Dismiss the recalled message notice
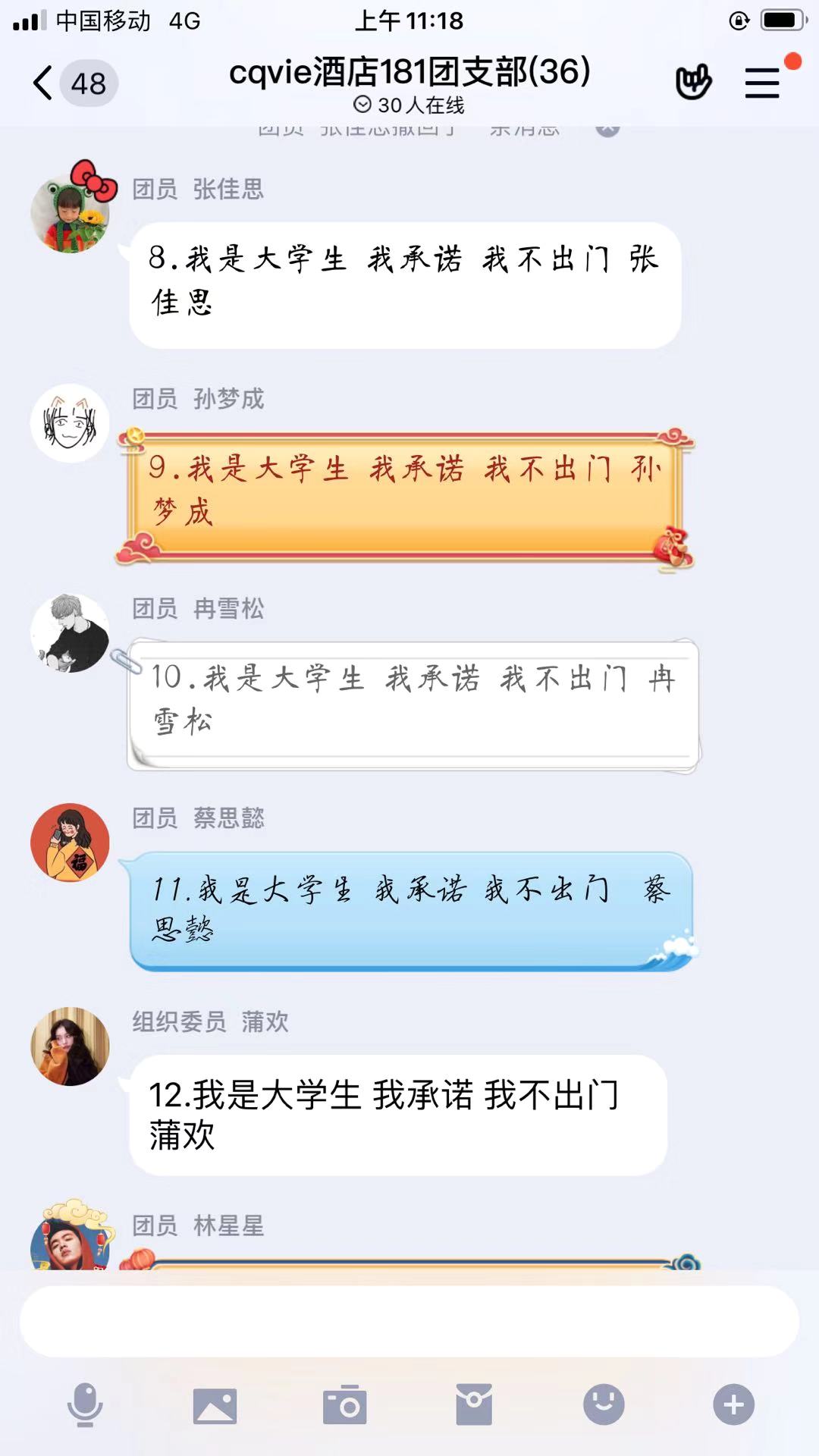Image resolution: width=819 pixels, height=1456 pixels. click(x=607, y=128)
